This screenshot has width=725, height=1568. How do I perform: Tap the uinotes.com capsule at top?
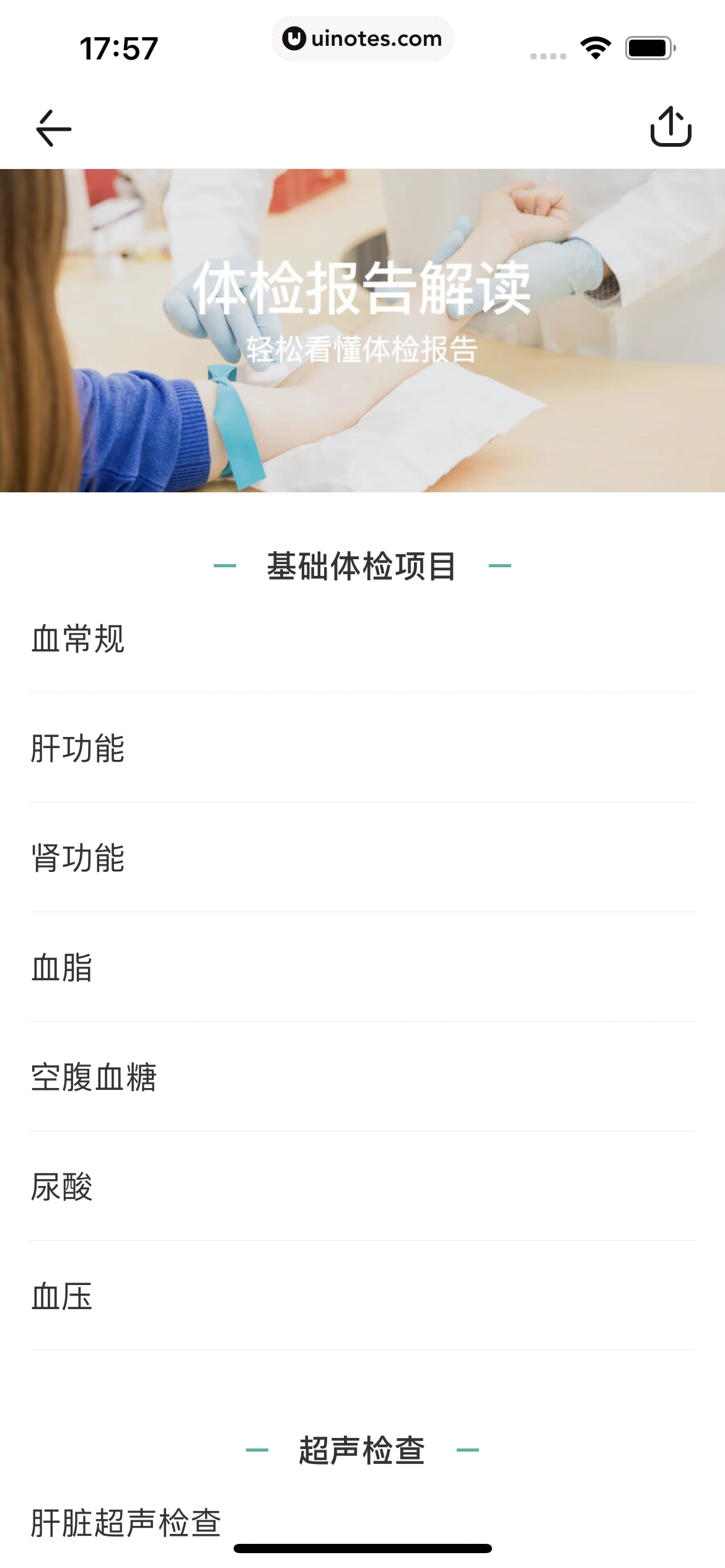click(362, 38)
